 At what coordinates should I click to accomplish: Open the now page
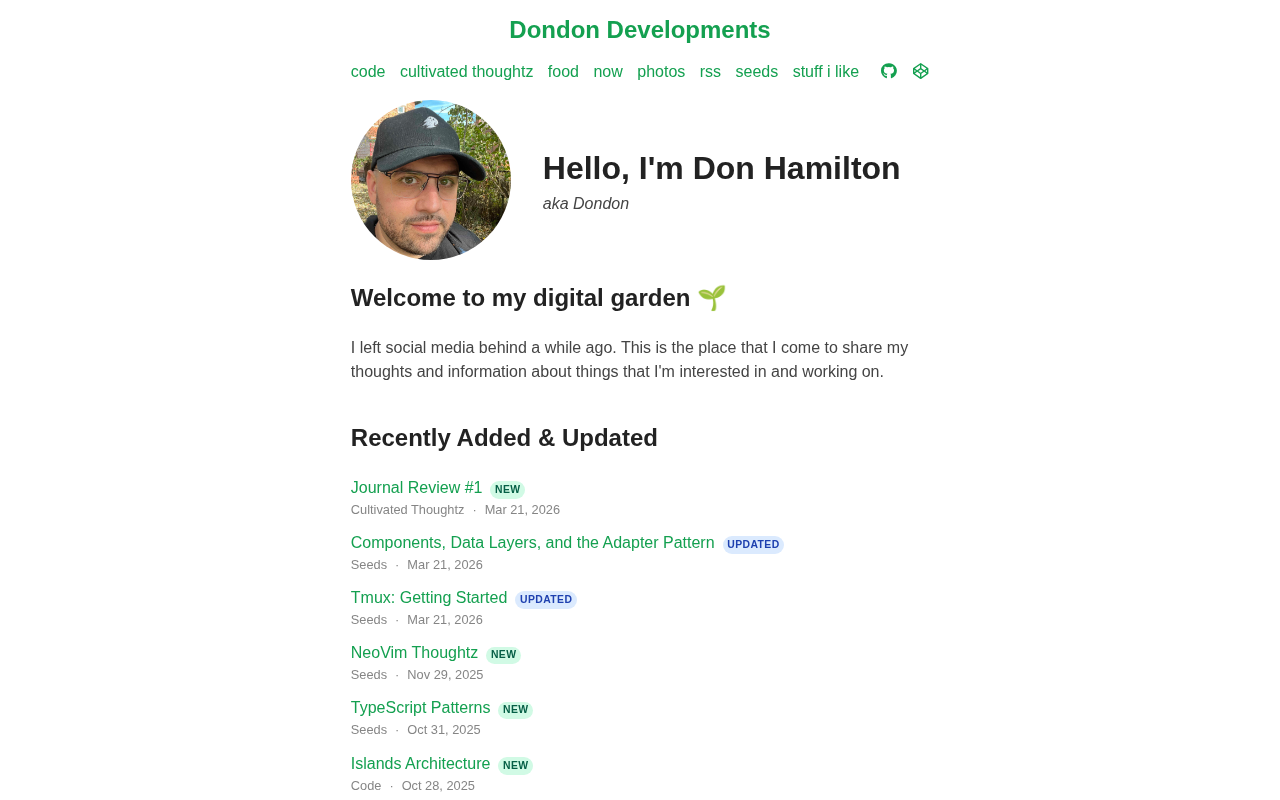point(608,72)
